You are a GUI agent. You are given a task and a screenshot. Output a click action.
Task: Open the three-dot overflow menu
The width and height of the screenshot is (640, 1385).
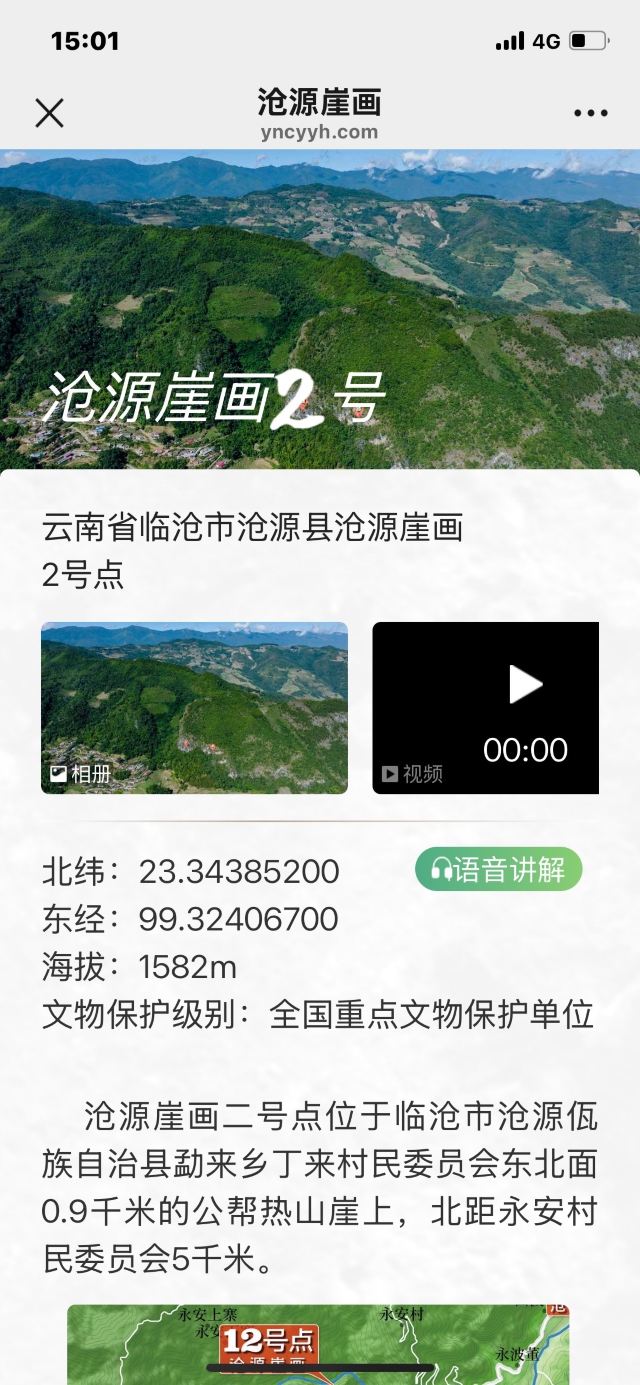(591, 113)
